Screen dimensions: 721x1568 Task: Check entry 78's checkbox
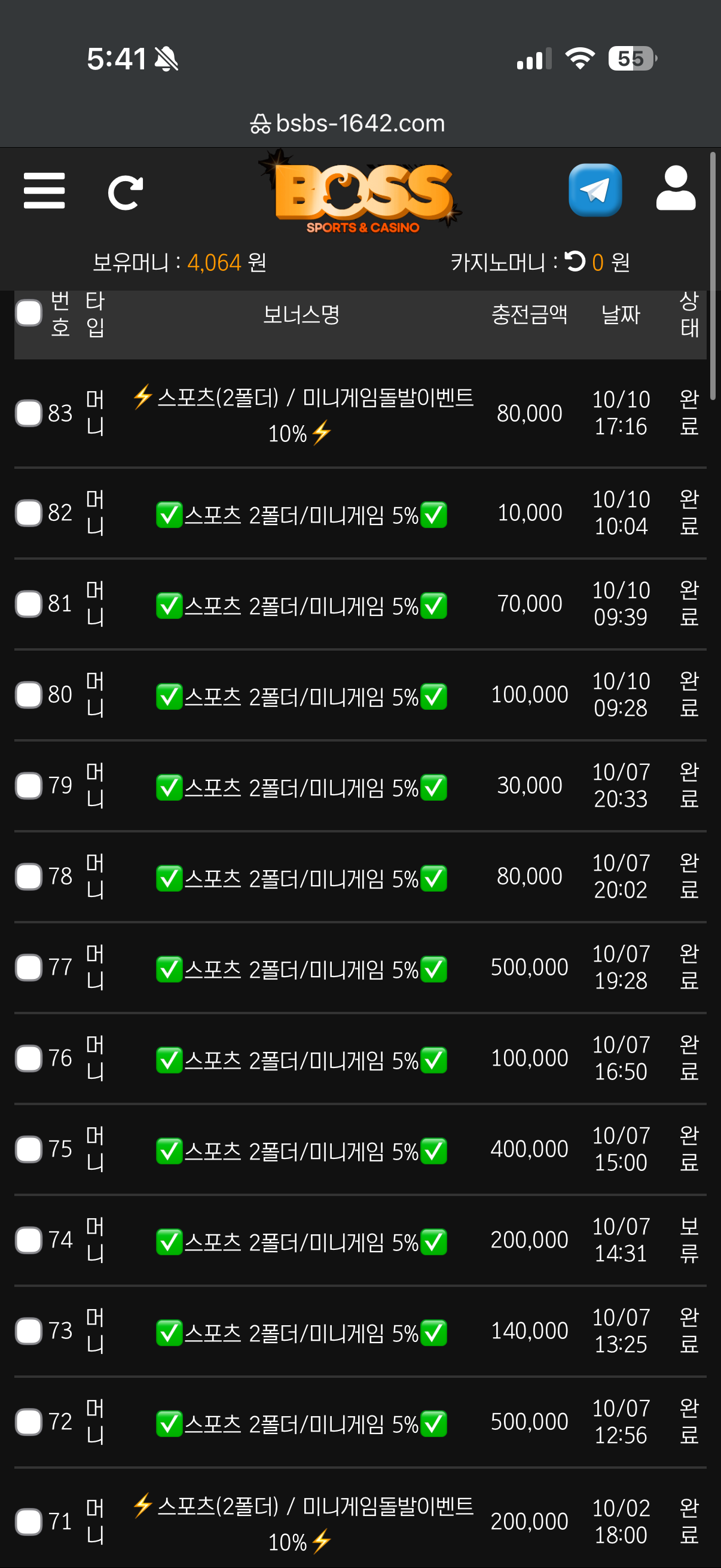pyautogui.click(x=29, y=877)
